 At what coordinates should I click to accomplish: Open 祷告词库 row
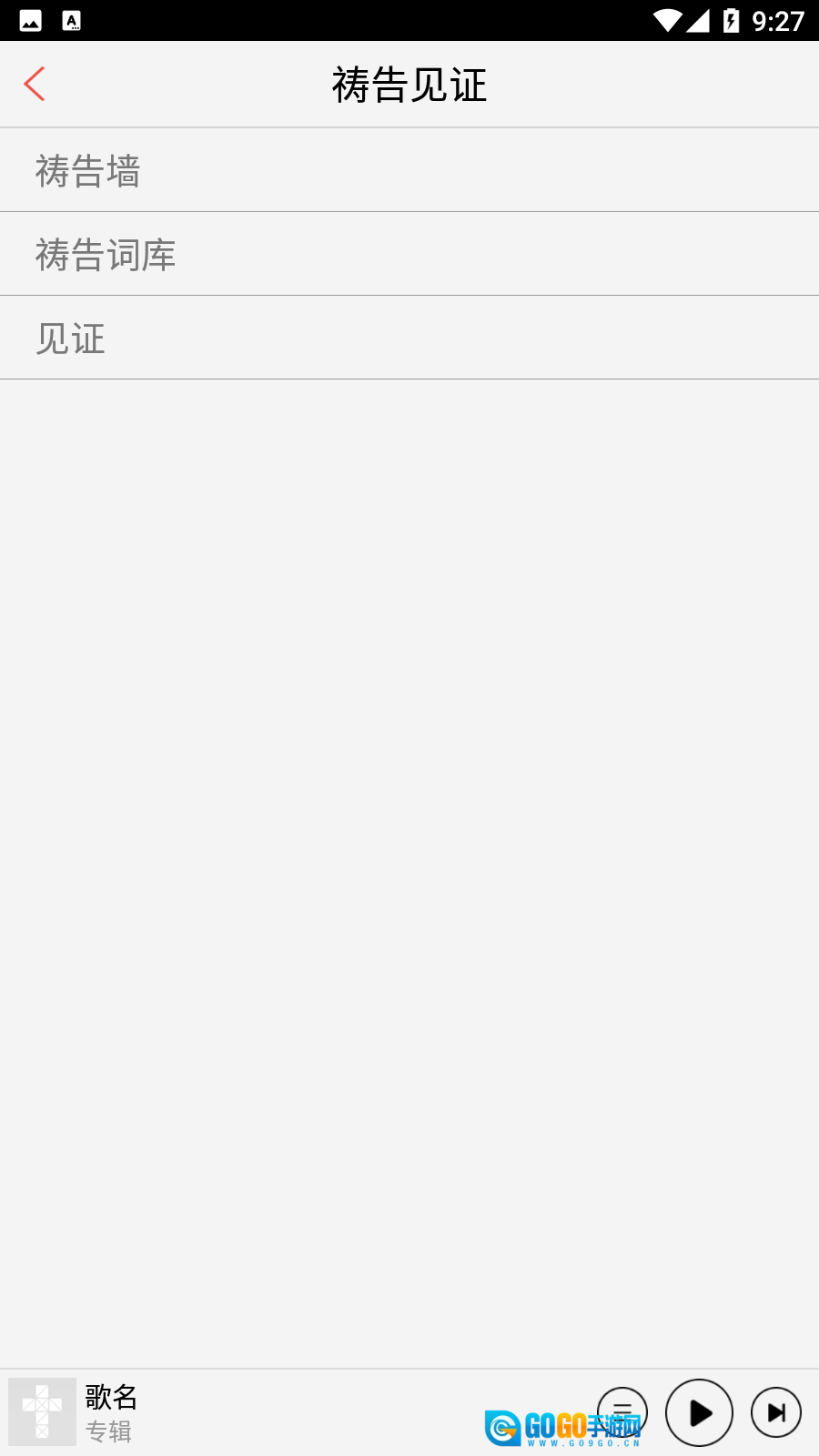pyautogui.click(x=409, y=255)
